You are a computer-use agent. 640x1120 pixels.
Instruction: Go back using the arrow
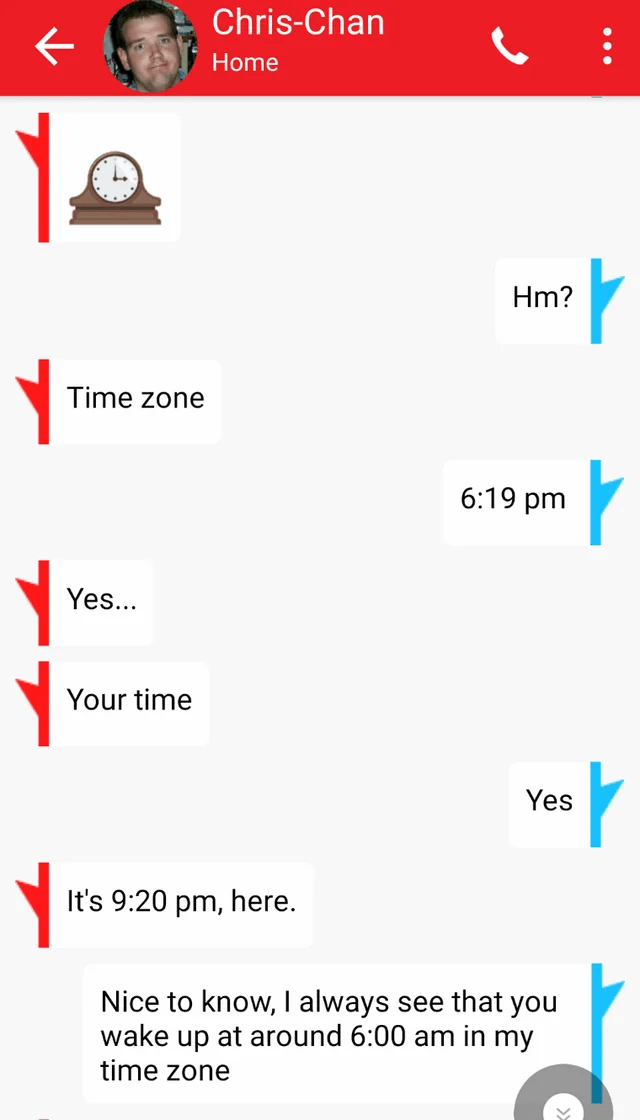(54, 46)
